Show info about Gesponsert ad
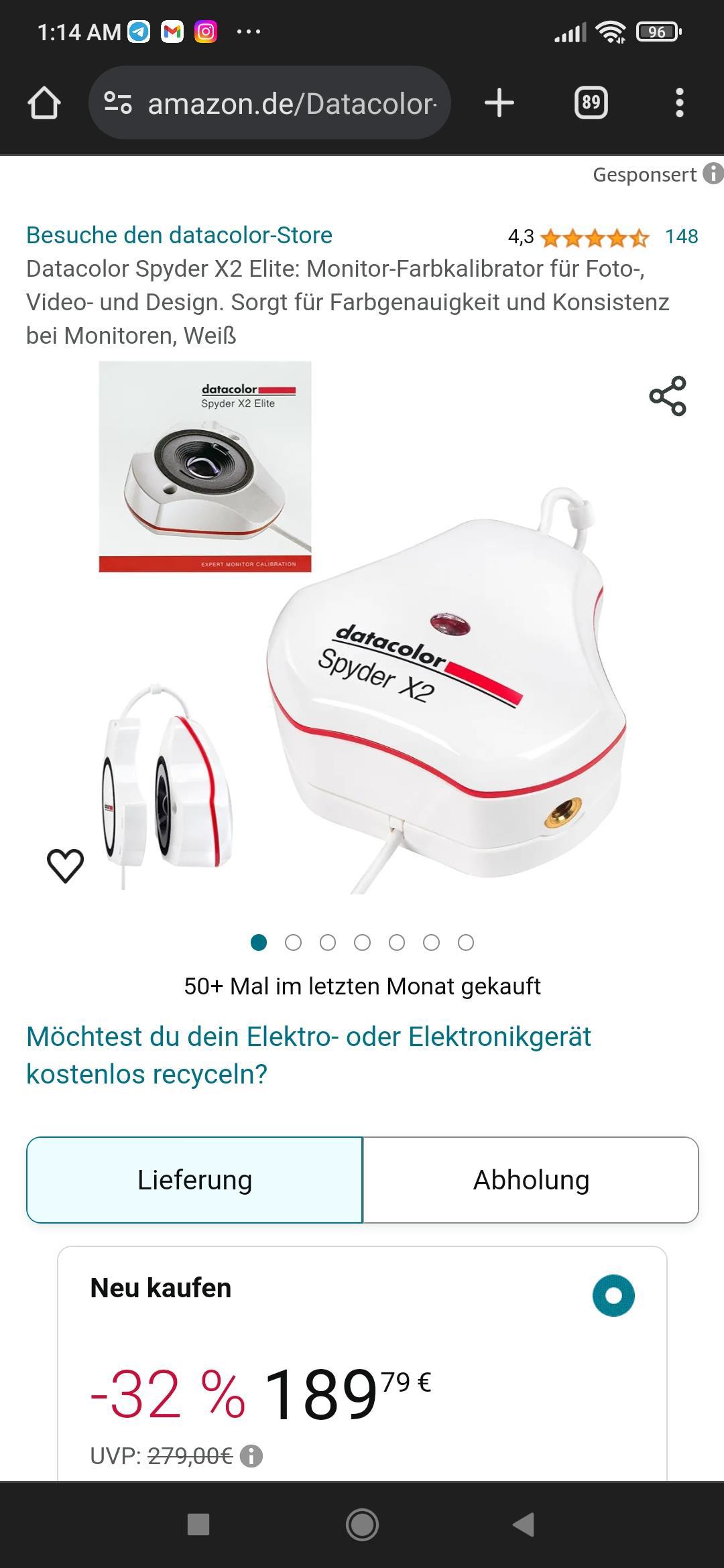 (713, 174)
